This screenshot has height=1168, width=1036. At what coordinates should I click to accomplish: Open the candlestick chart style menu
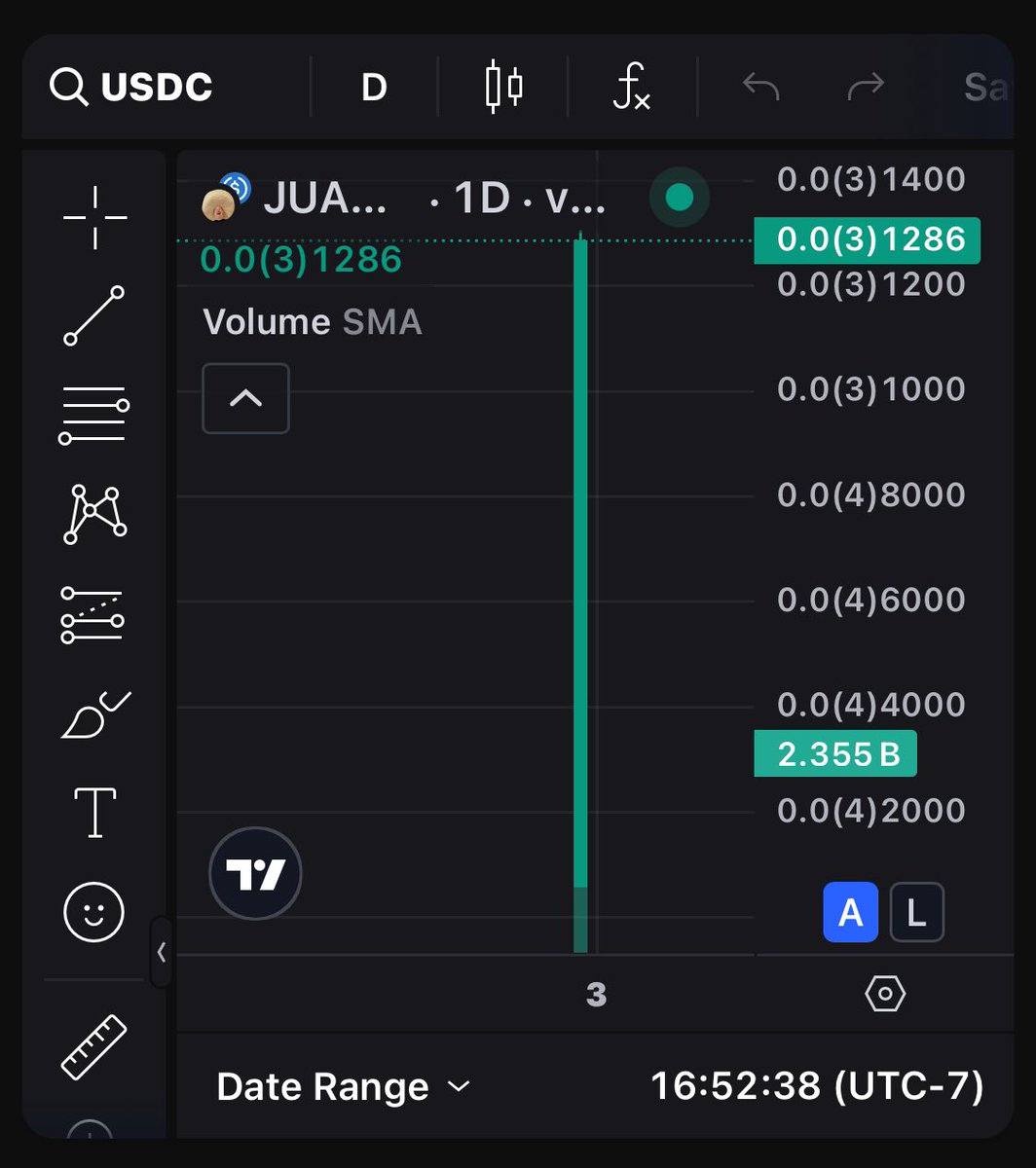pos(503,88)
